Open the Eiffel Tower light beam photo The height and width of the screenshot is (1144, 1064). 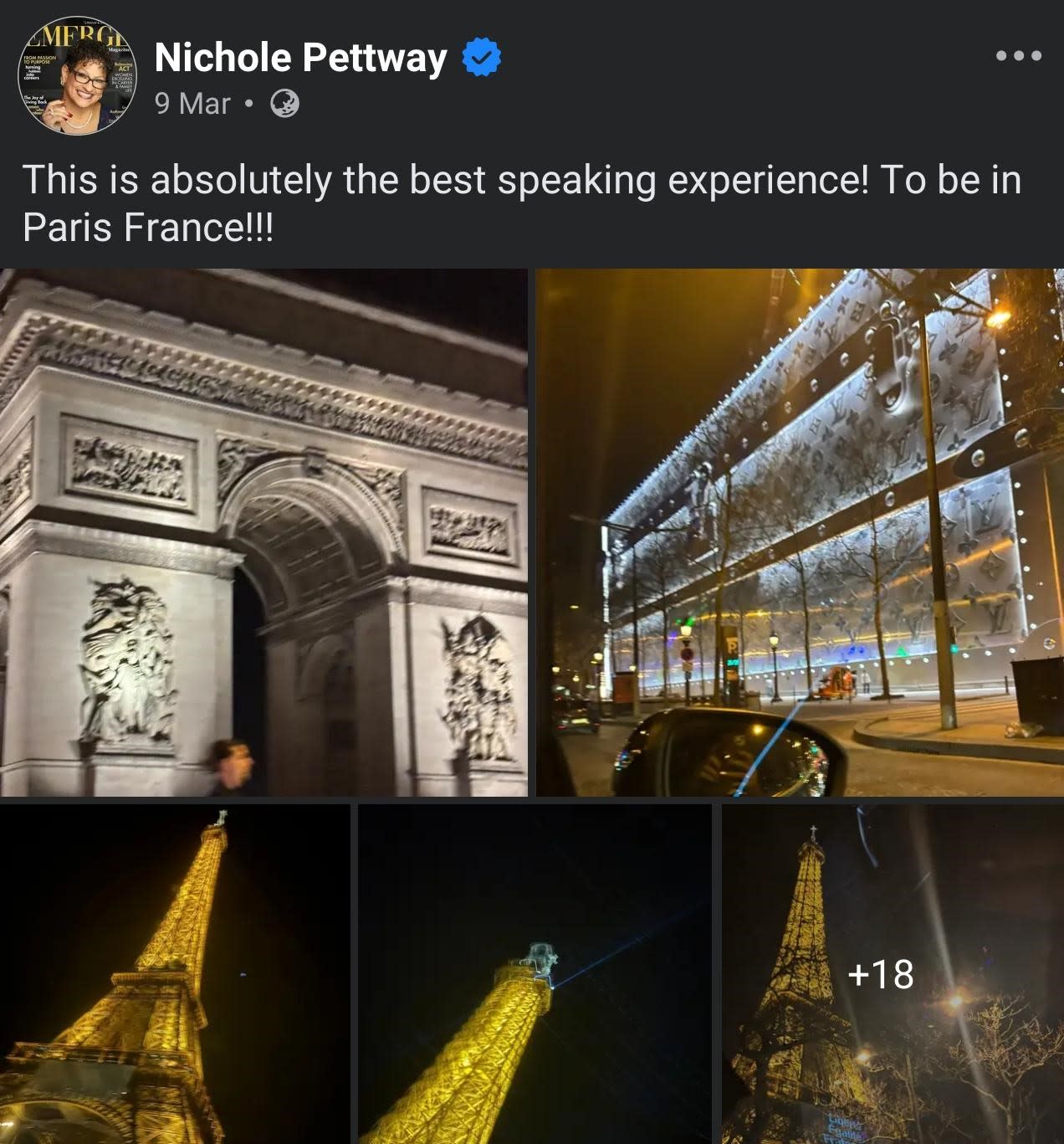coord(535,973)
